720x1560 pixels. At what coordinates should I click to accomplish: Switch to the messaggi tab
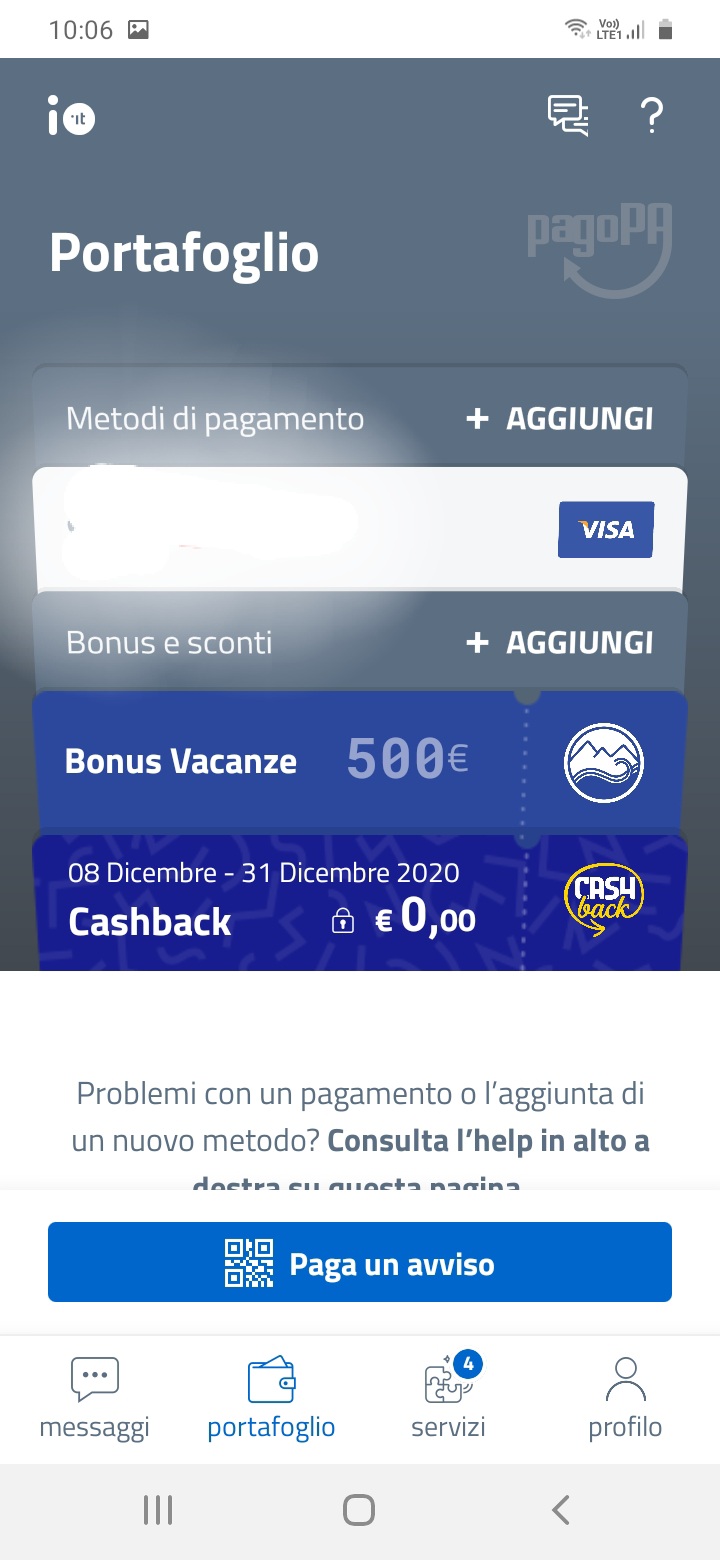[x=94, y=1398]
